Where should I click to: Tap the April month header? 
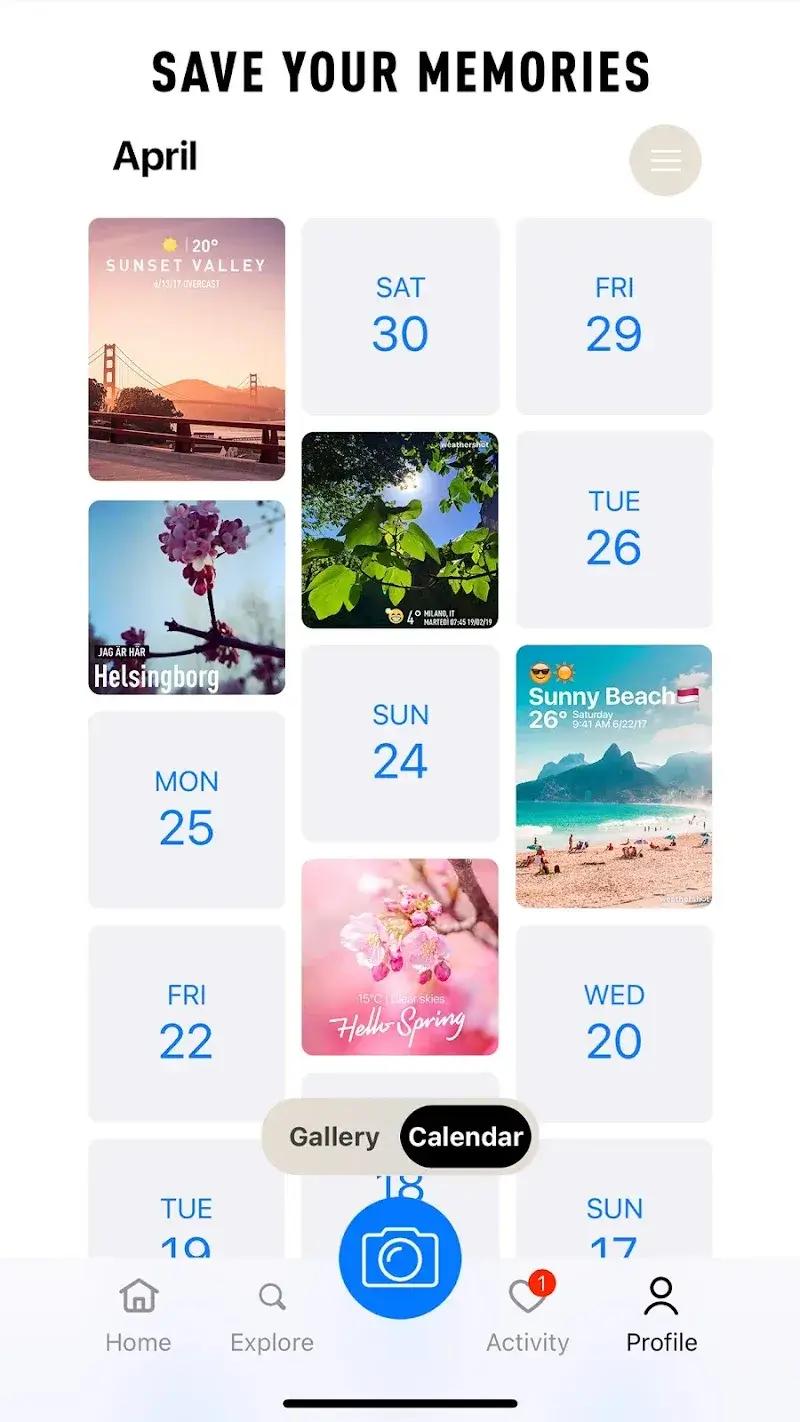(x=156, y=157)
